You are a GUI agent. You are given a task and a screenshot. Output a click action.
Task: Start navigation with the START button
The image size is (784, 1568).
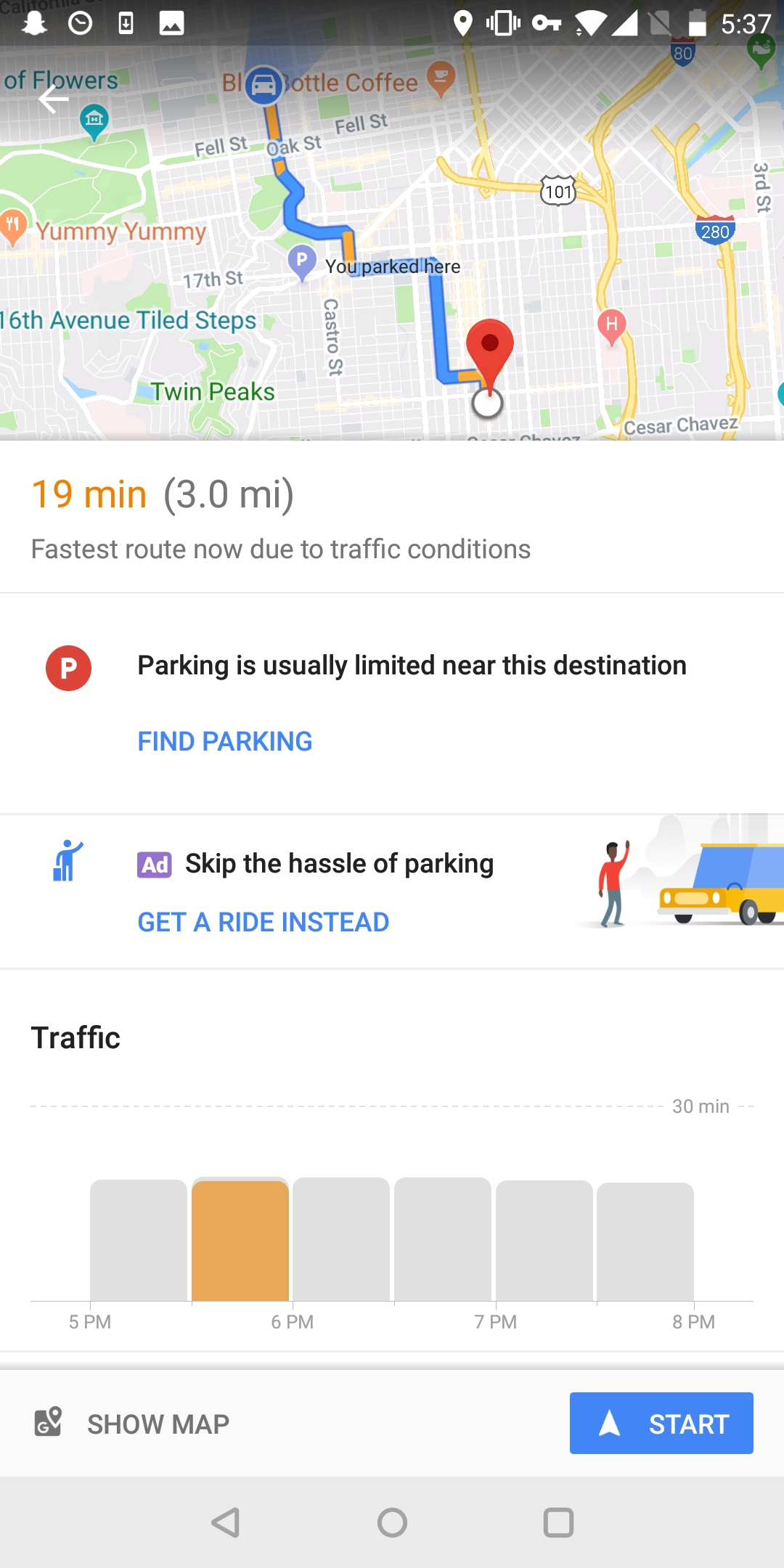click(661, 1424)
